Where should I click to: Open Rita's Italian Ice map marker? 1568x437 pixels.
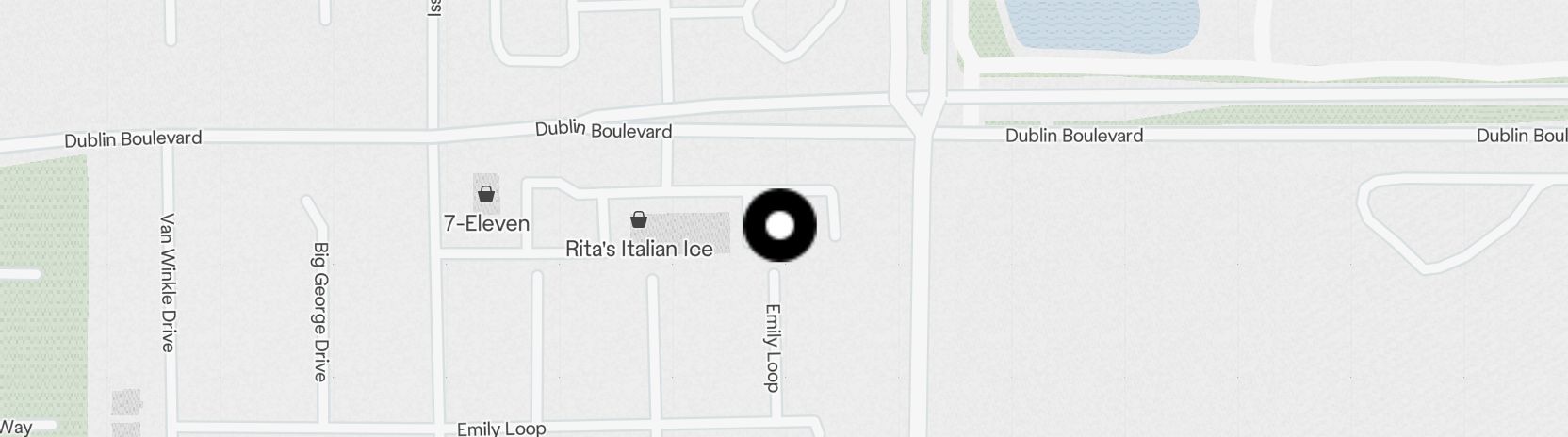(x=639, y=220)
